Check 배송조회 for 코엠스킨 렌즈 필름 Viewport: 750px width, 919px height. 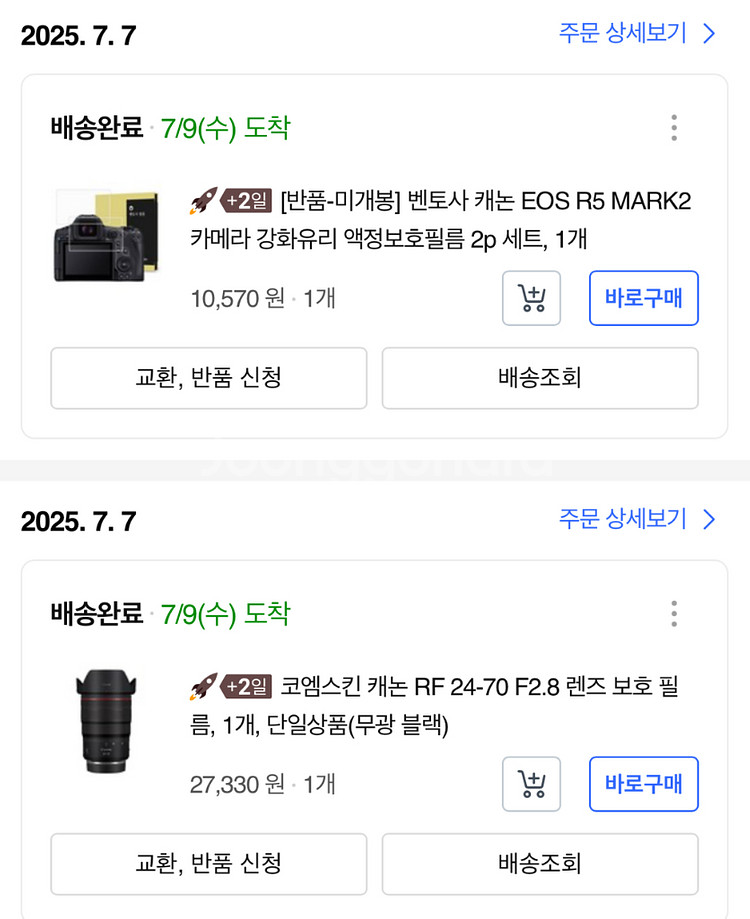[540, 864]
